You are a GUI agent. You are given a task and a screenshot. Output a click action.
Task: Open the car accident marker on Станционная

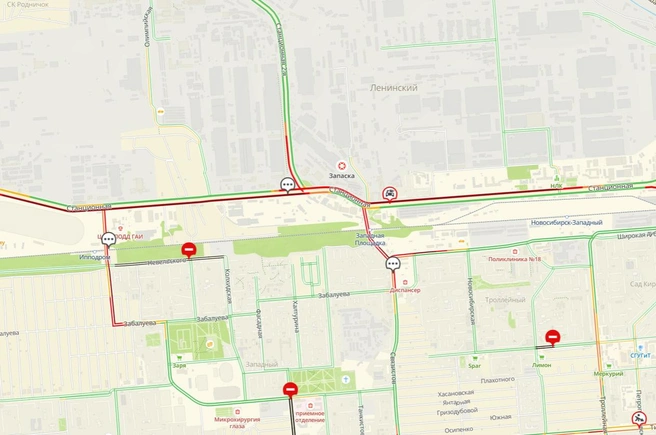[x=388, y=193]
